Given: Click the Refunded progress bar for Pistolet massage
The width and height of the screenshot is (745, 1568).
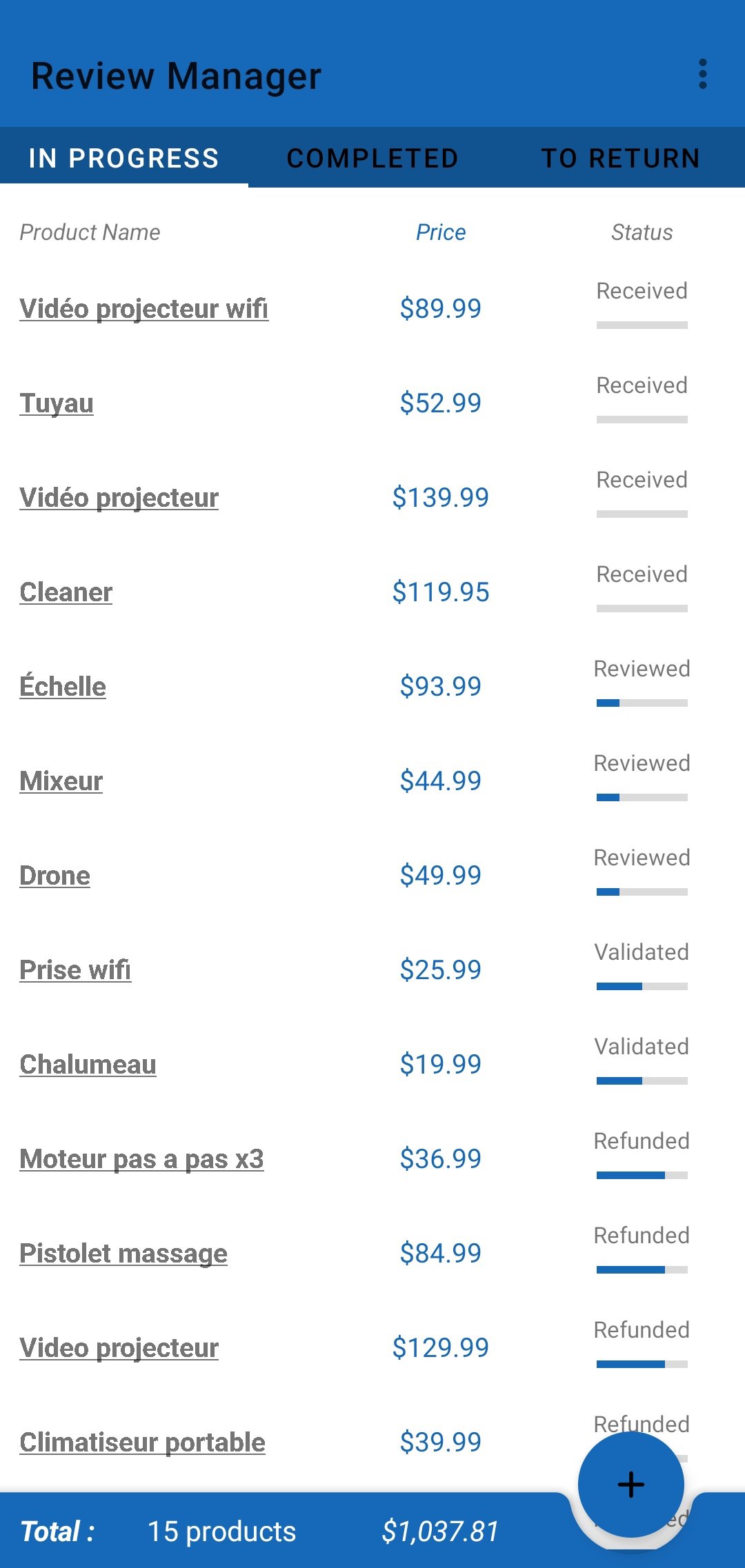Looking at the screenshot, I should coord(643,1269).
